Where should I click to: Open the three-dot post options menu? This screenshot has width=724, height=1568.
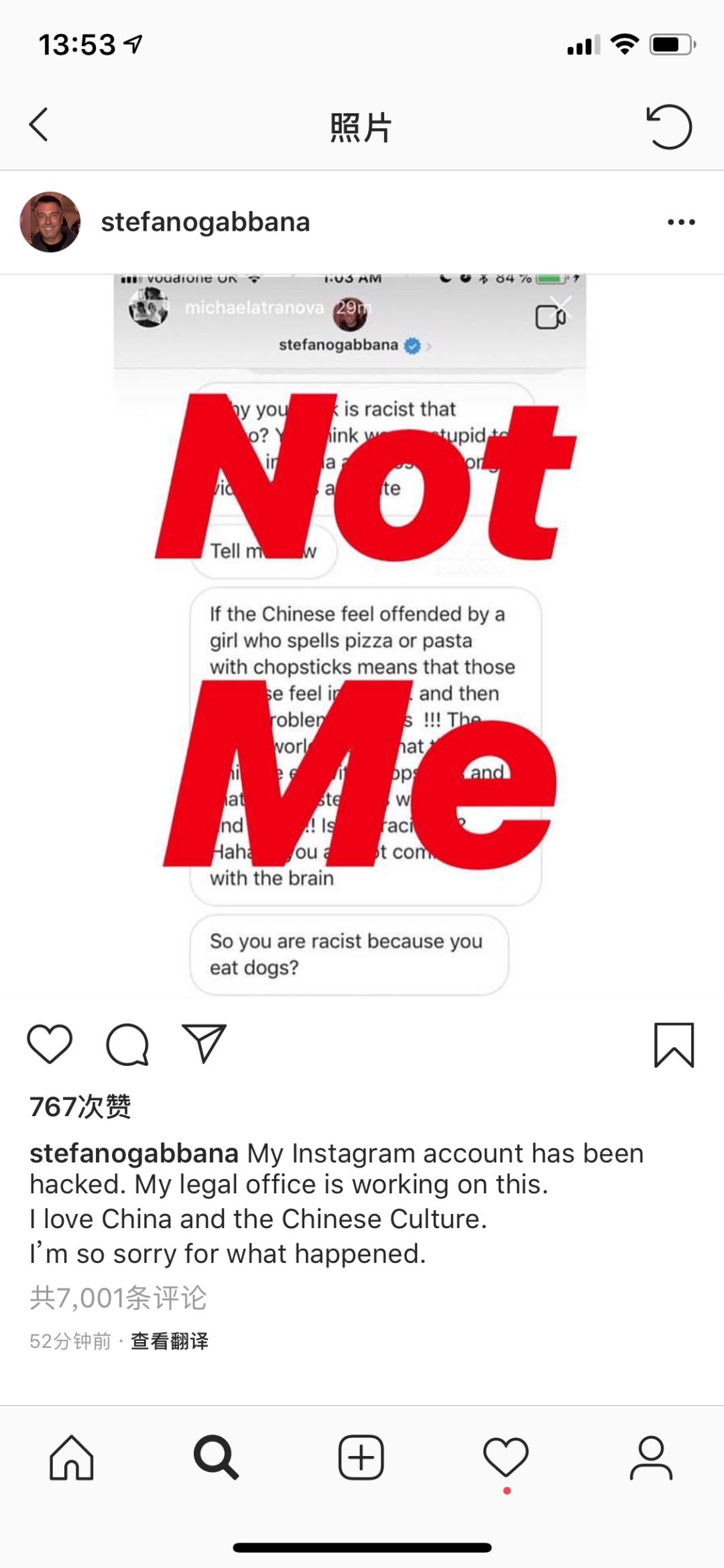pyautogui.click(x=681, y=222)
